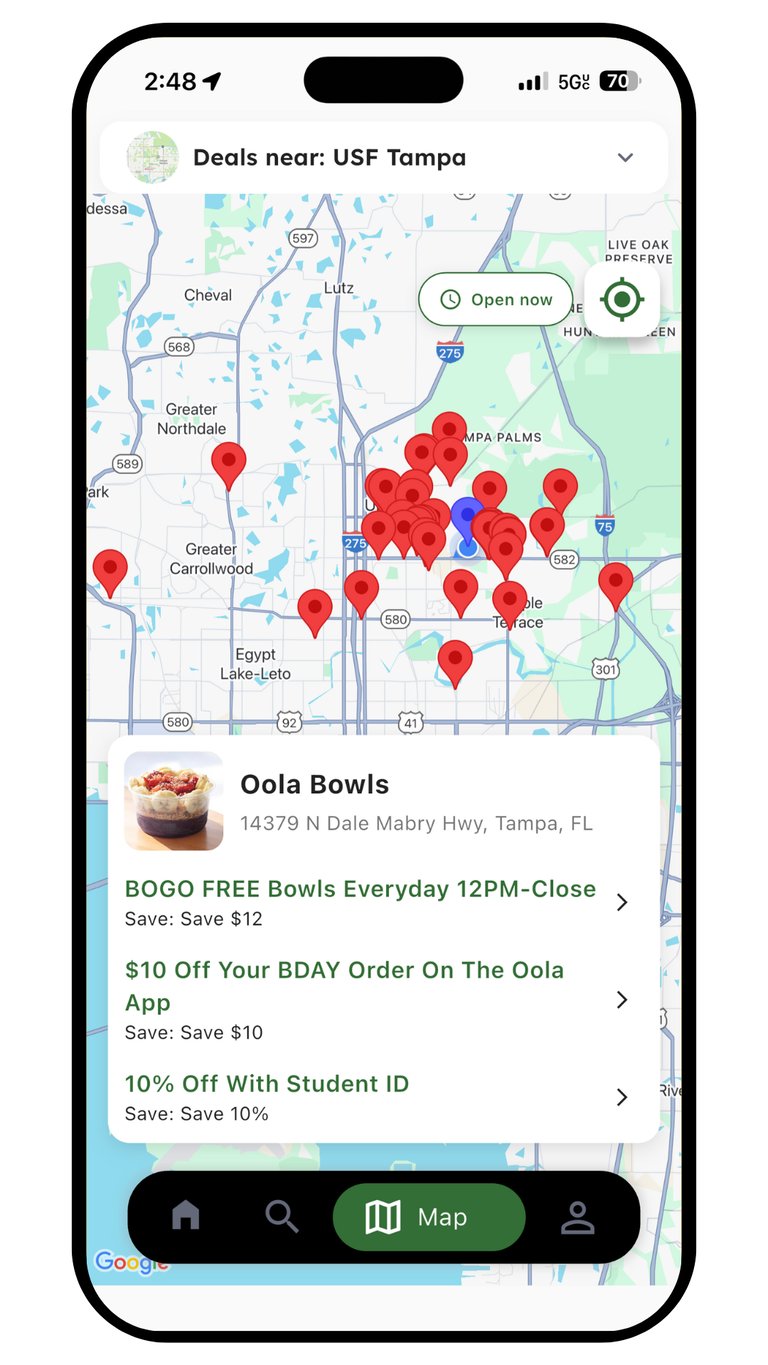Open the Profile tab
Viewport: 768px width, 1365px height.
577,1217
